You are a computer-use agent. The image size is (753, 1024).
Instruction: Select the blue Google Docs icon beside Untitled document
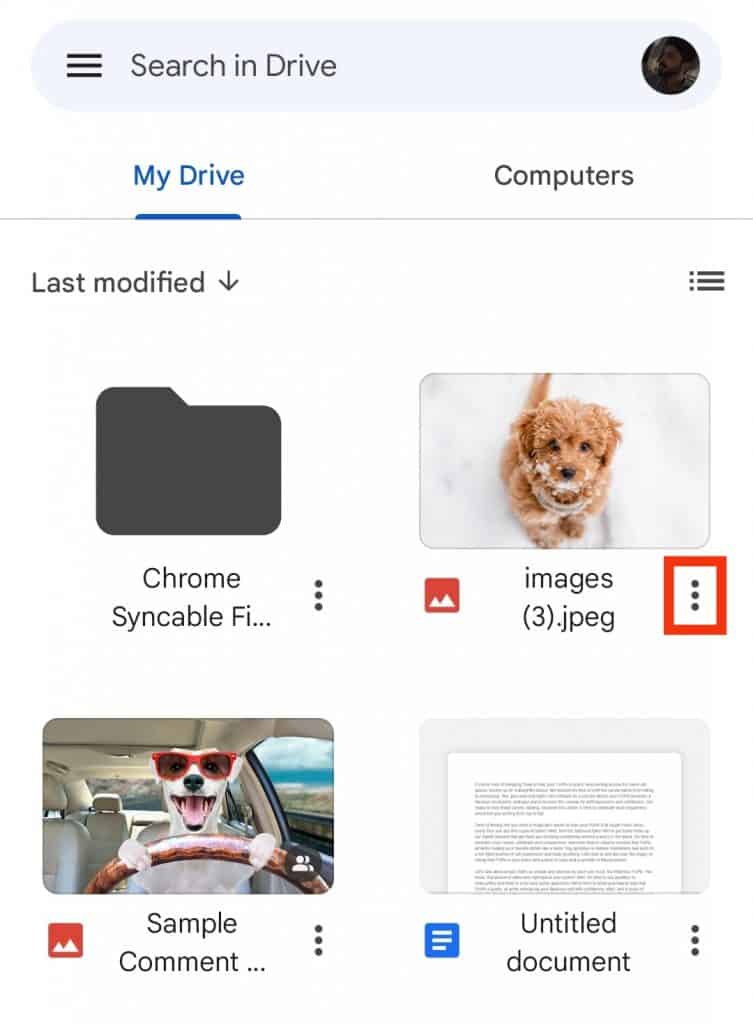tap(440, 939)
